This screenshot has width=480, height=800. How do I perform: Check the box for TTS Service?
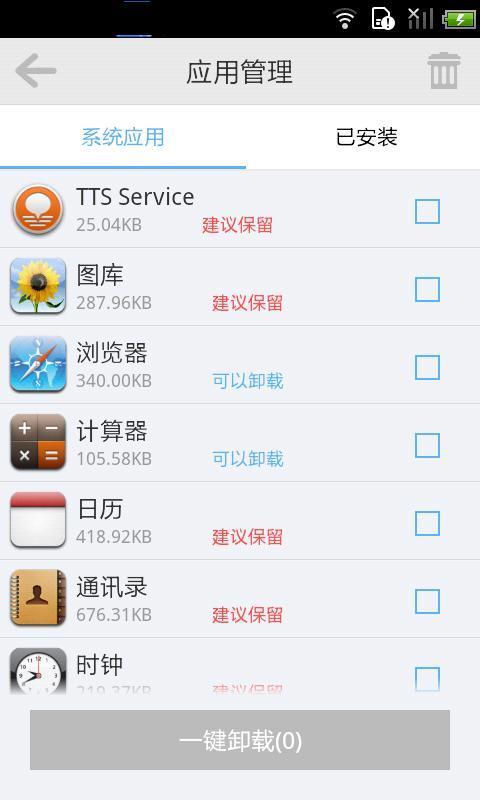[427, 212]
